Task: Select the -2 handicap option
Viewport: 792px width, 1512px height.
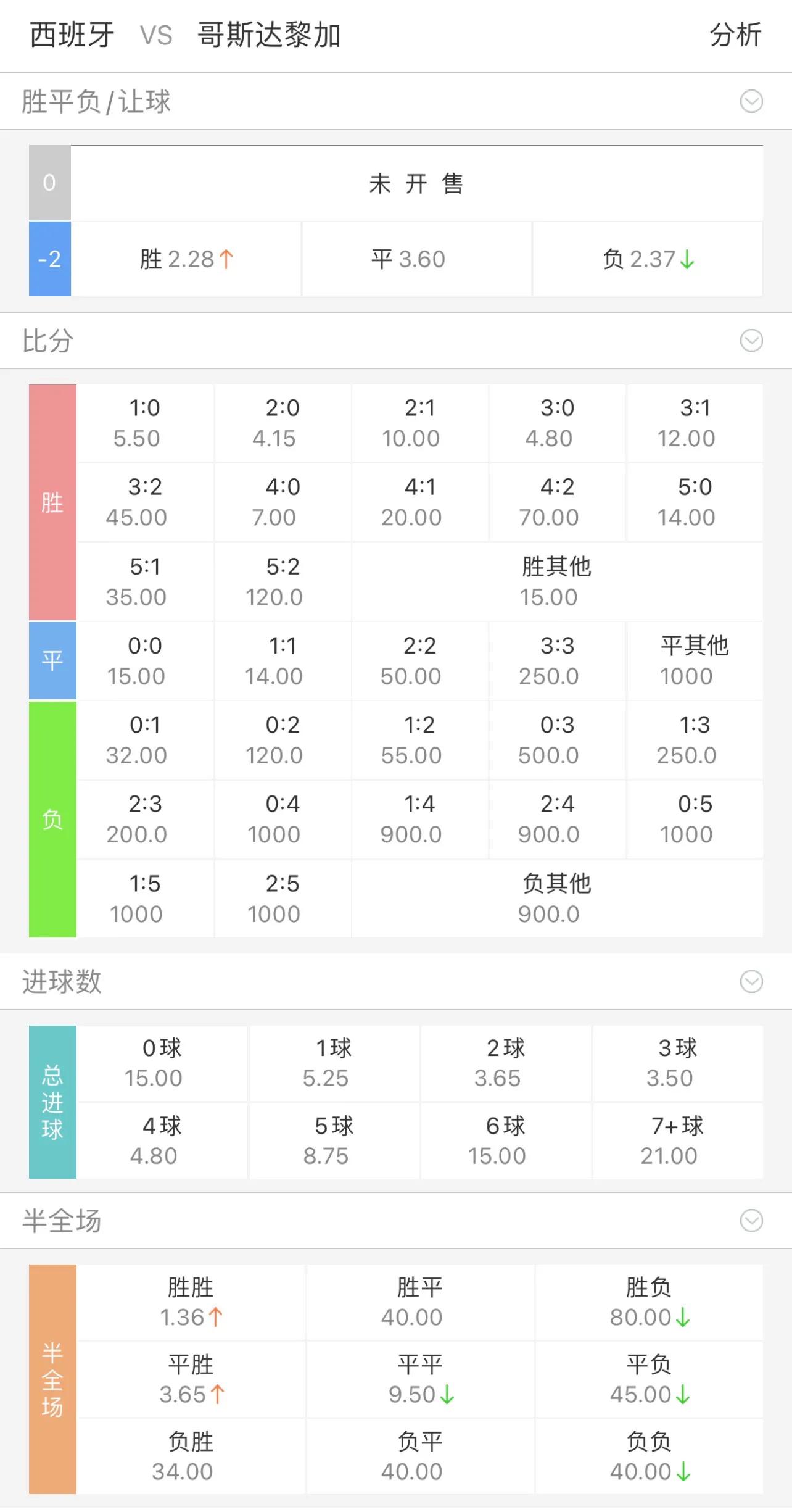Action: tap(49, 259)
